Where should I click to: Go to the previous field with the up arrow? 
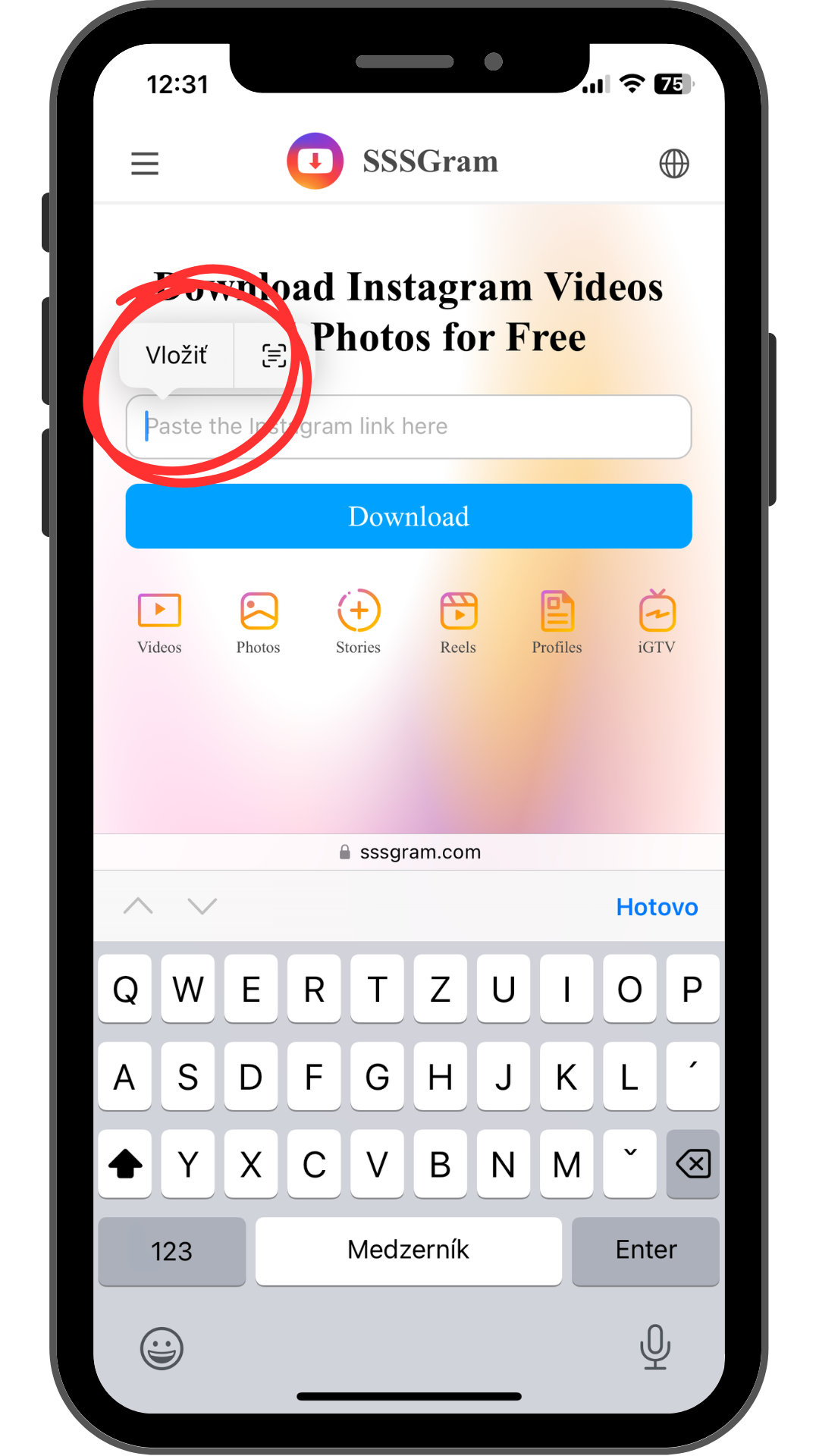click(x=138, y=906)
